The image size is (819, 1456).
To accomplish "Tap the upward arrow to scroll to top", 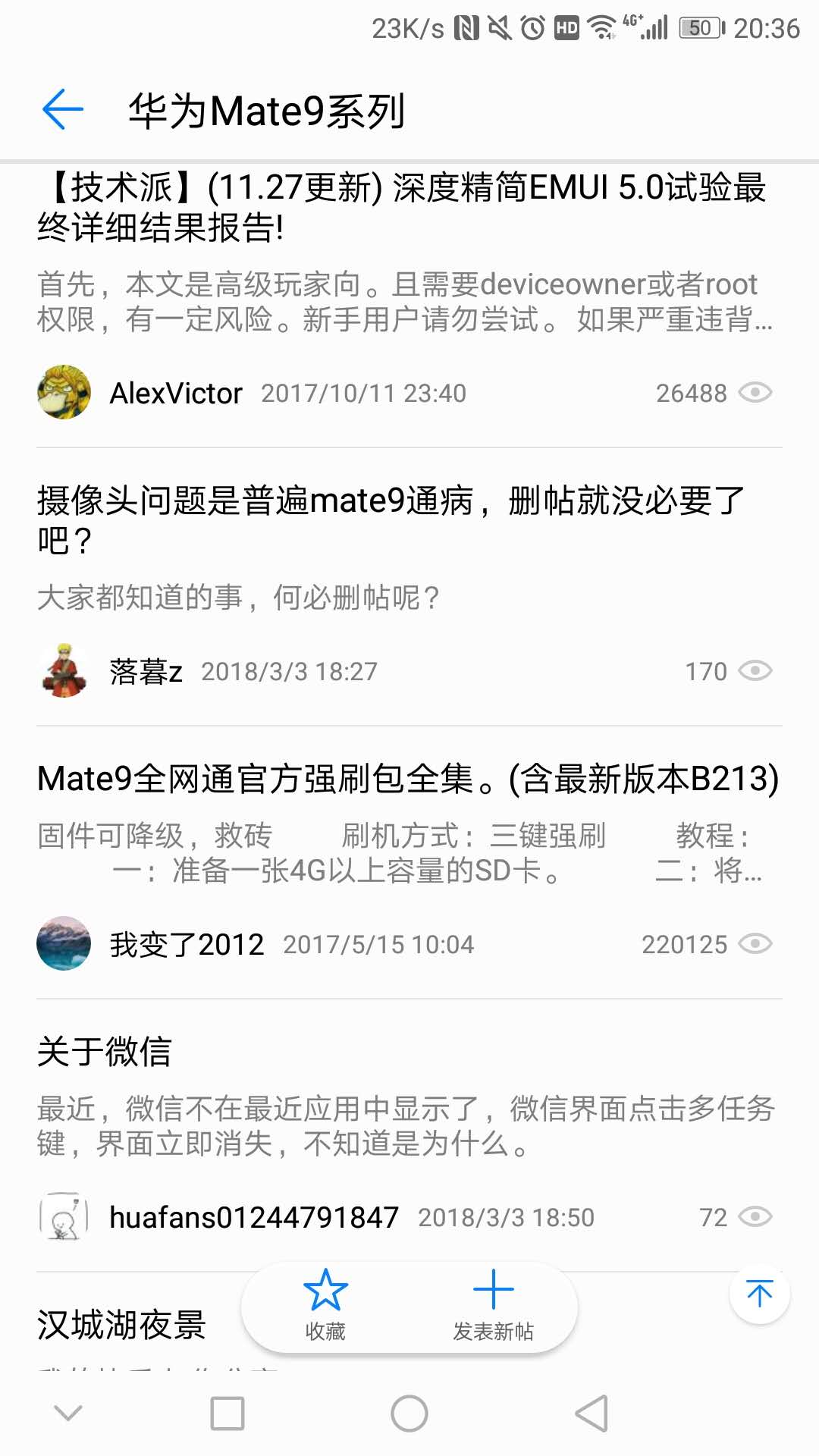I will [758, 1293].
